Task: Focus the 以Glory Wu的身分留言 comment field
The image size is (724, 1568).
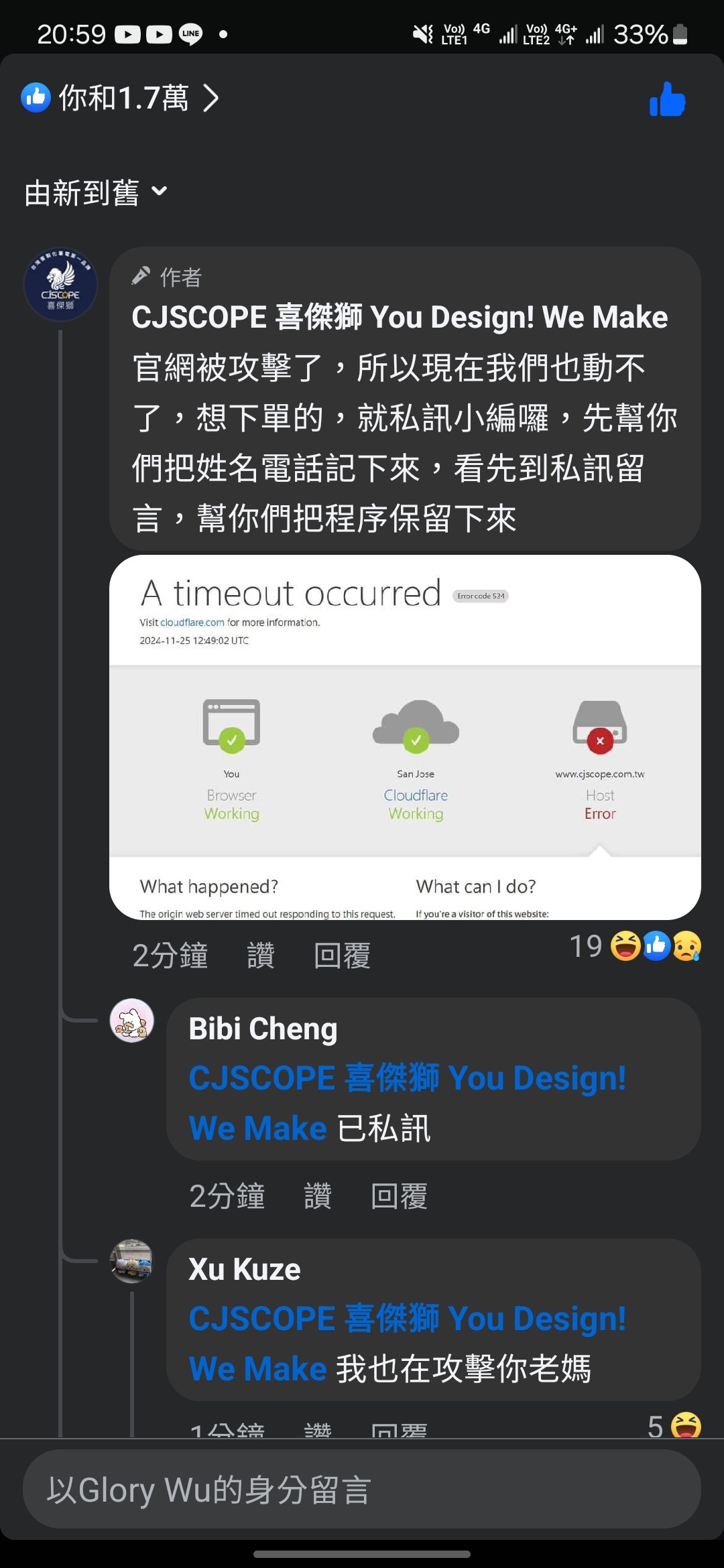Action: point(362,1490)
